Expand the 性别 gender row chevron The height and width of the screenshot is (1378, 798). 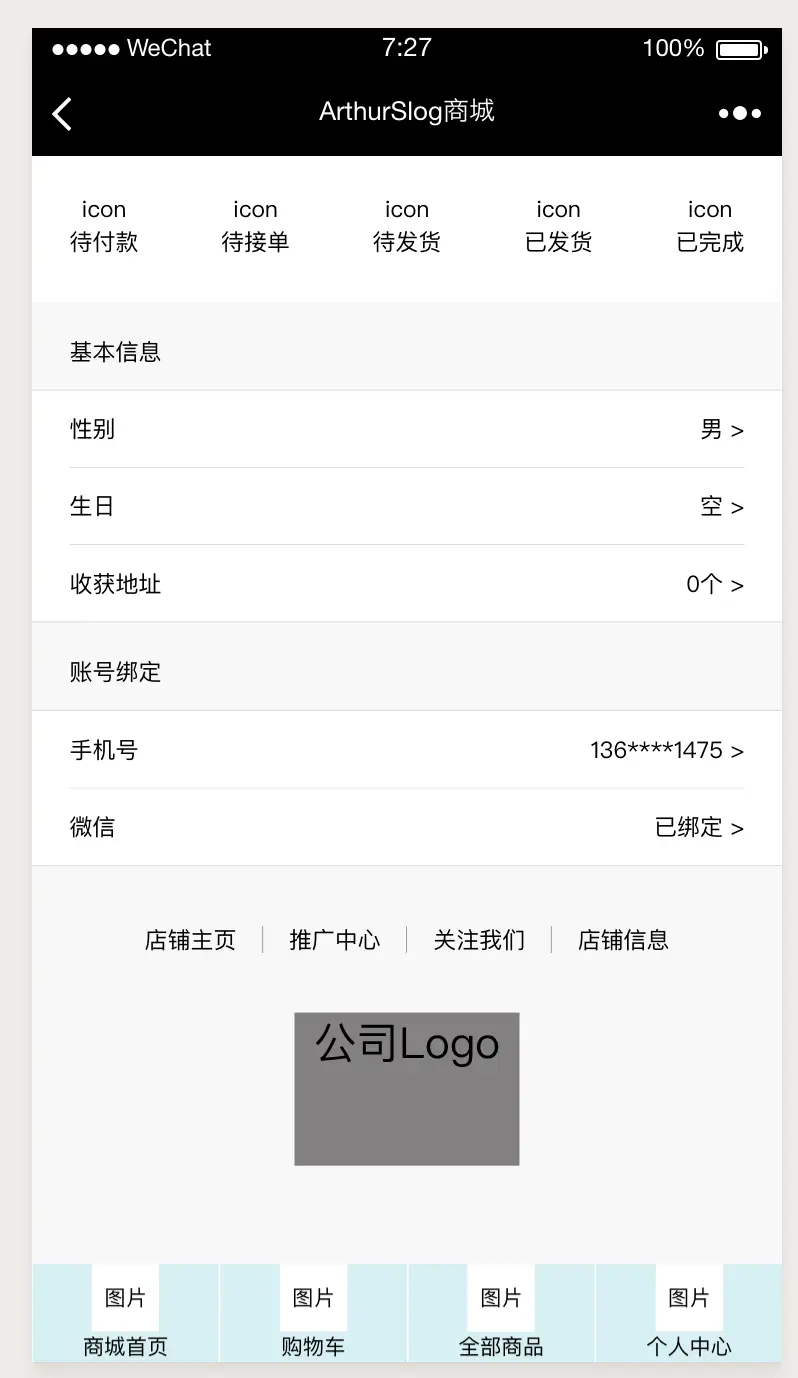(x=737, y=430)
